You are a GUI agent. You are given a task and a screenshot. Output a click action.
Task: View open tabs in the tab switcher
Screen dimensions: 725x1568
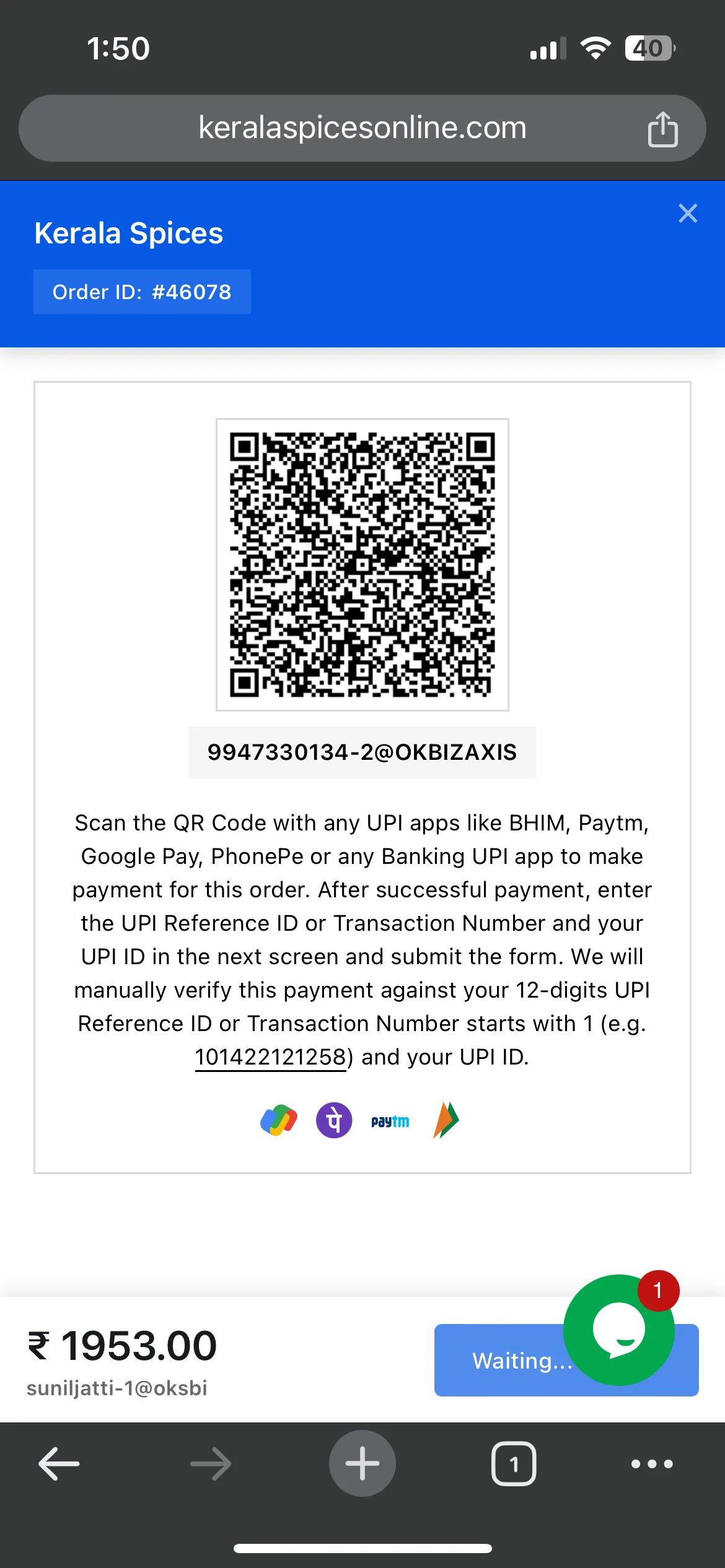click(x=514, y=1464)
